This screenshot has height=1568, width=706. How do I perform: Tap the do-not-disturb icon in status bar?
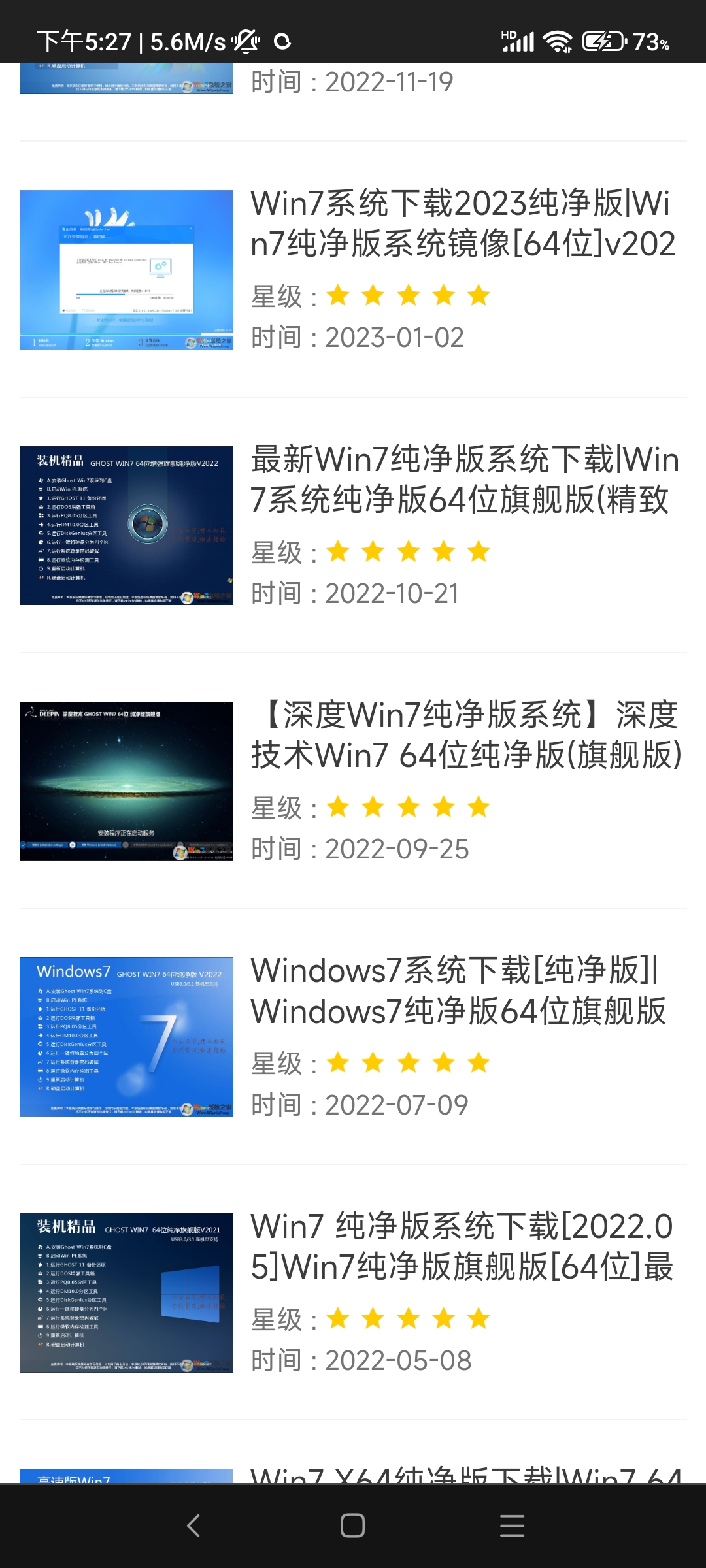pos(244,41)
